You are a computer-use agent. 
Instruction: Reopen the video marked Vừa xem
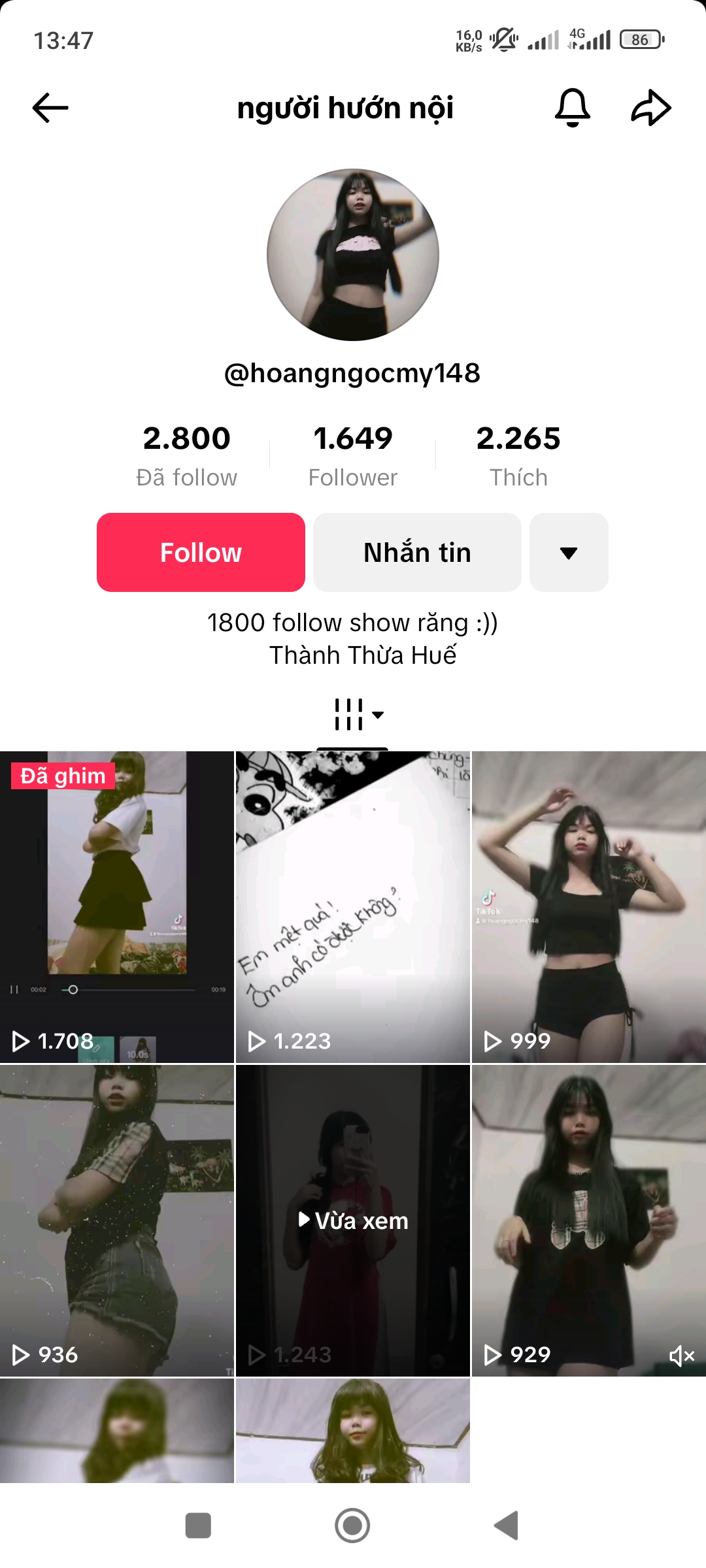pos(353,1220)
